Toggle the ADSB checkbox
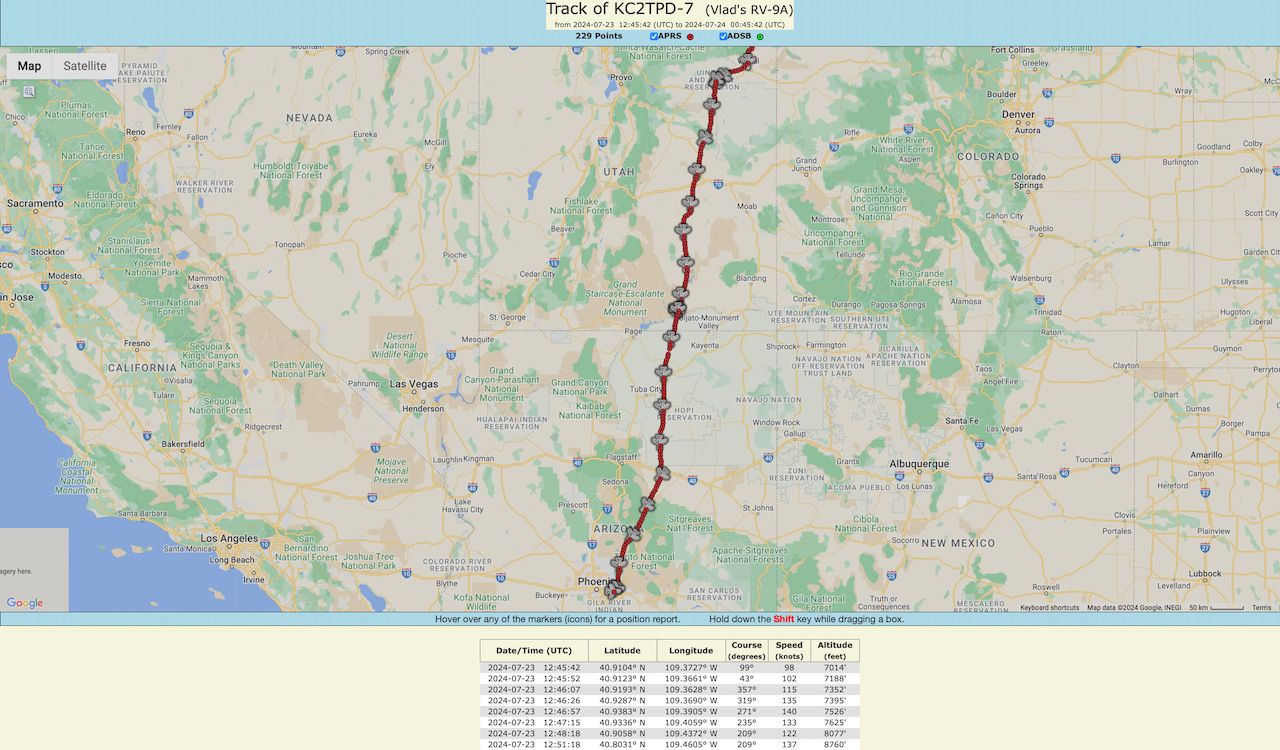Image resolution: width=1280 pixels, height=750 pixels. tap(723, 36)
